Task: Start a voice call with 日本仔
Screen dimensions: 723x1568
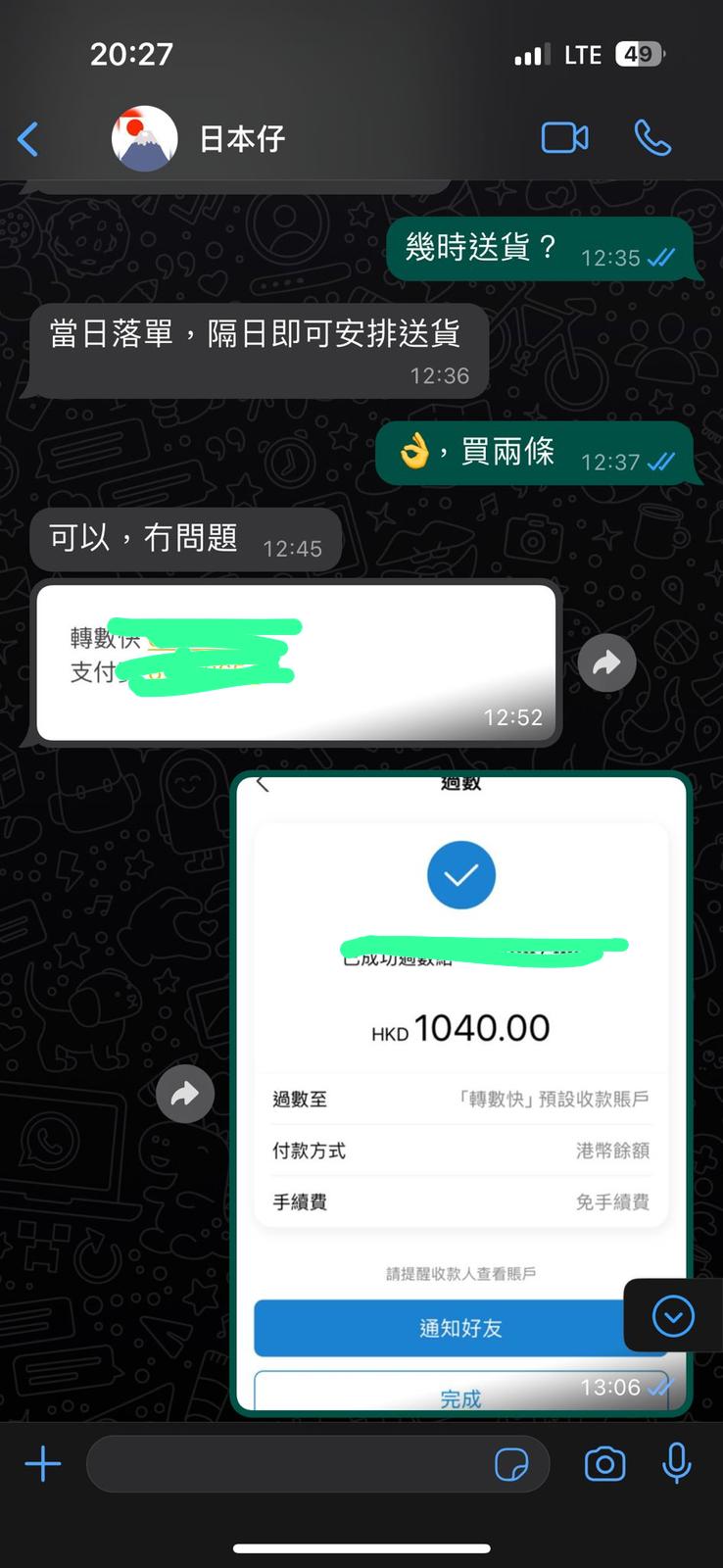Action: (652, 138)
